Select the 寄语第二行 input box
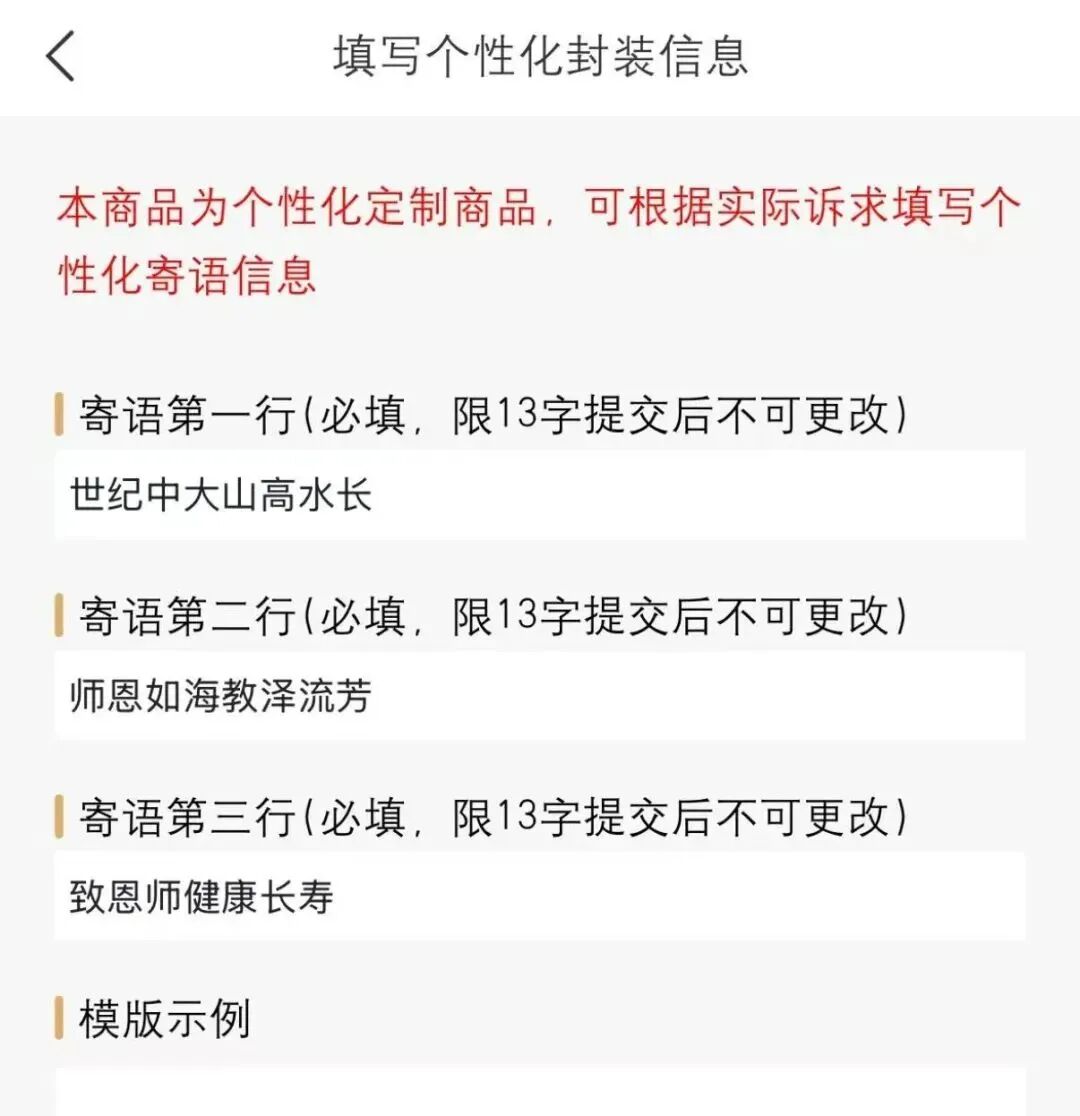 click(x=540, y=696)
